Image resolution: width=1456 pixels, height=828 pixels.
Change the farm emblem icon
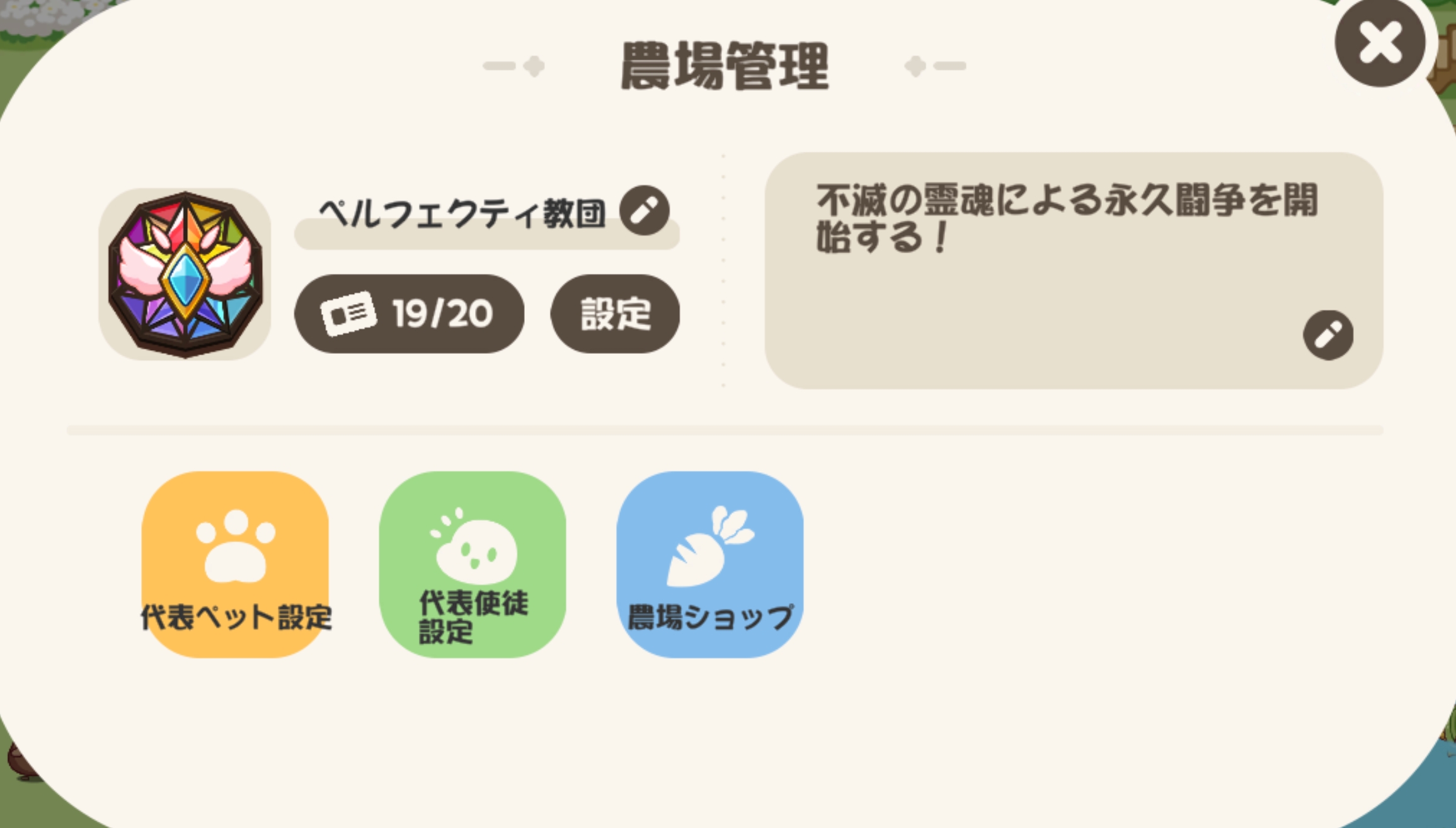(185, 275)
